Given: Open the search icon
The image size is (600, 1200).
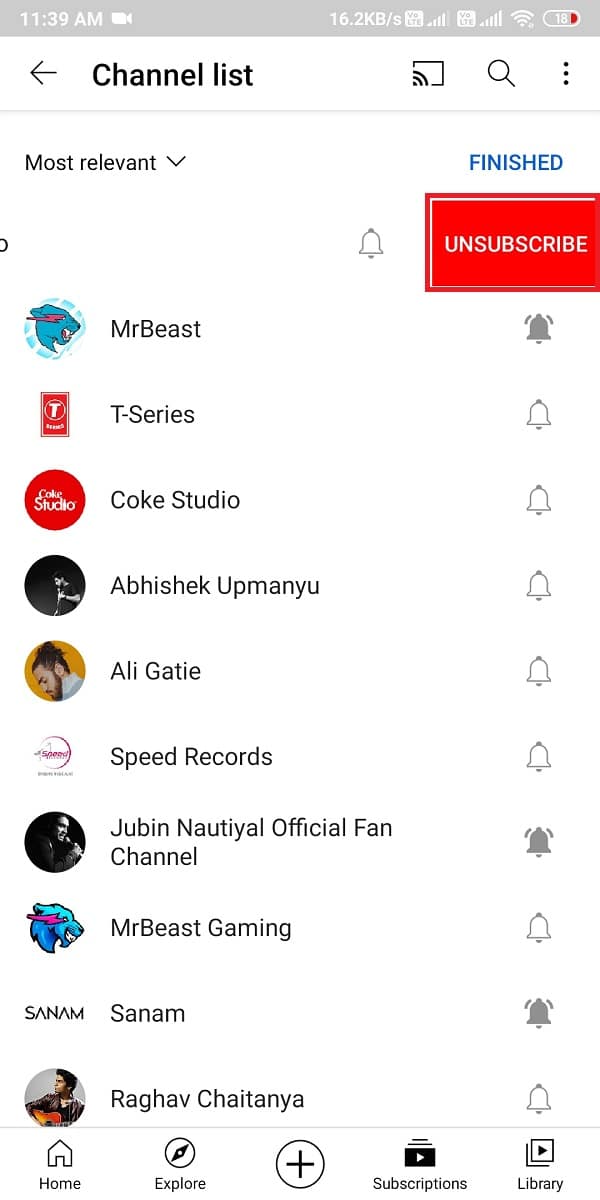Looking at the screenshot, I should pyautogui.click(x=500, y=74).
